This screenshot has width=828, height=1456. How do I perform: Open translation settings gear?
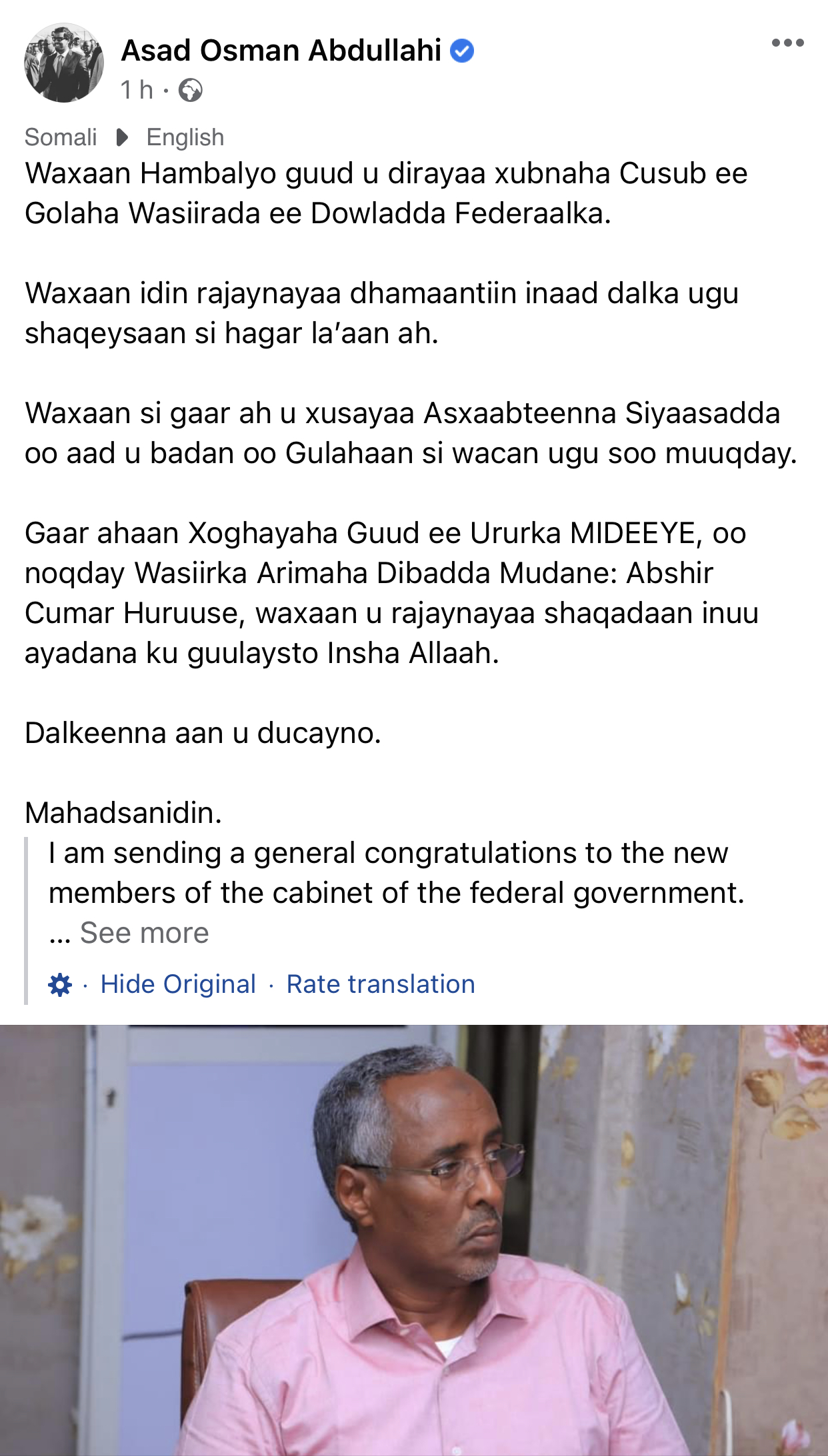[x=60, y=984]
